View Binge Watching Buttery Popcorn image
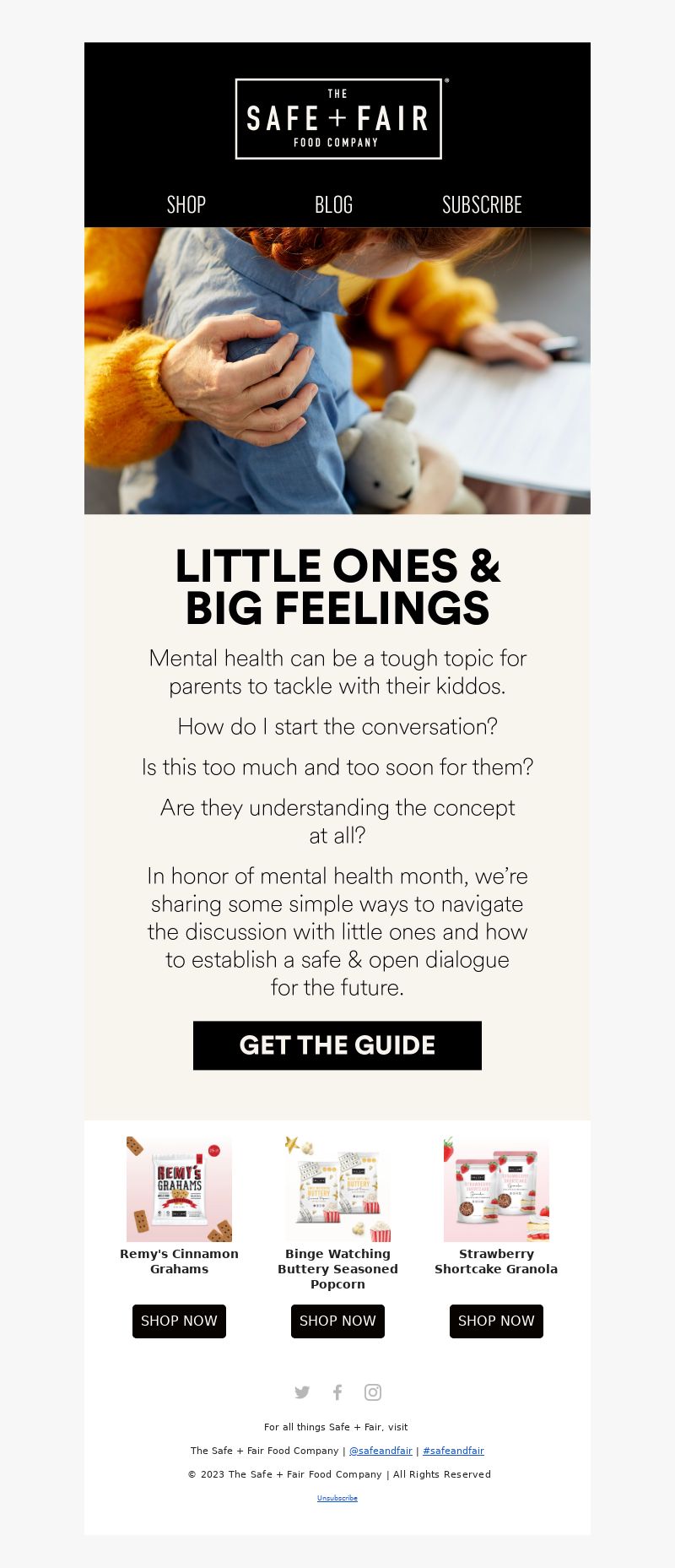Viewport: 675px width, 1568px height. (337, 1189)
